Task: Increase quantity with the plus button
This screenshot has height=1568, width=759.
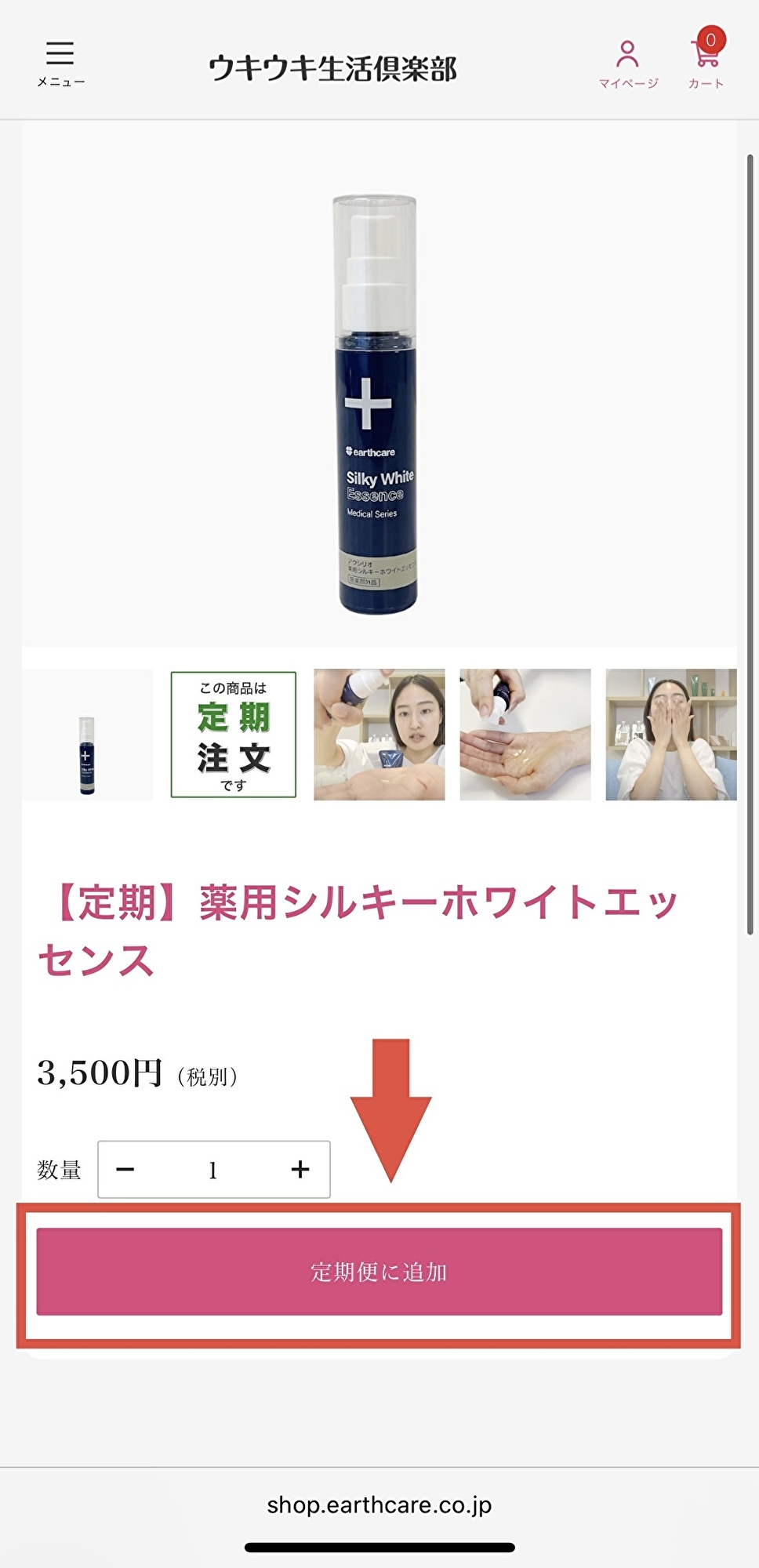Action: 300,1170
